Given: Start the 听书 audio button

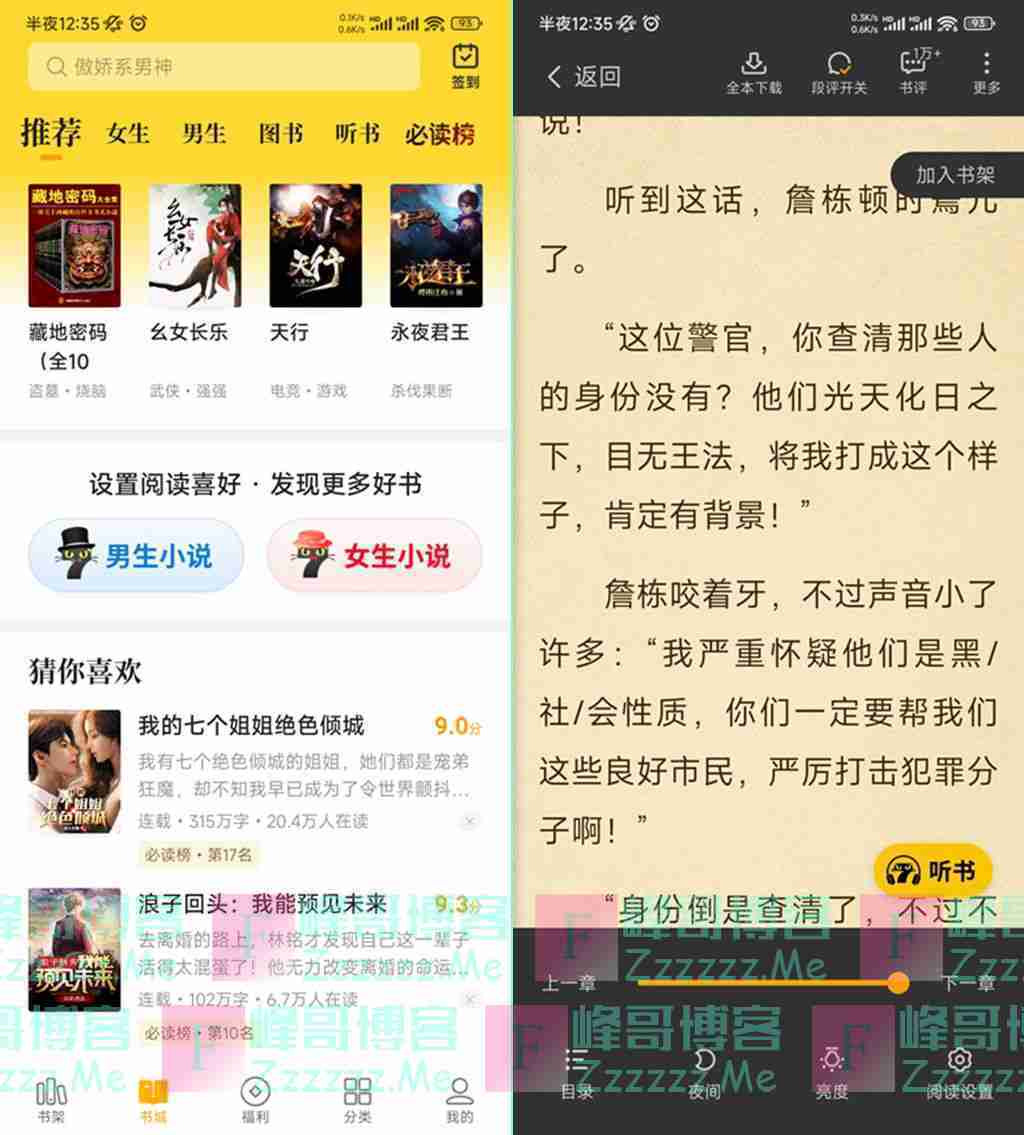Looking at the screenshot, I should [x=933, y=872].
